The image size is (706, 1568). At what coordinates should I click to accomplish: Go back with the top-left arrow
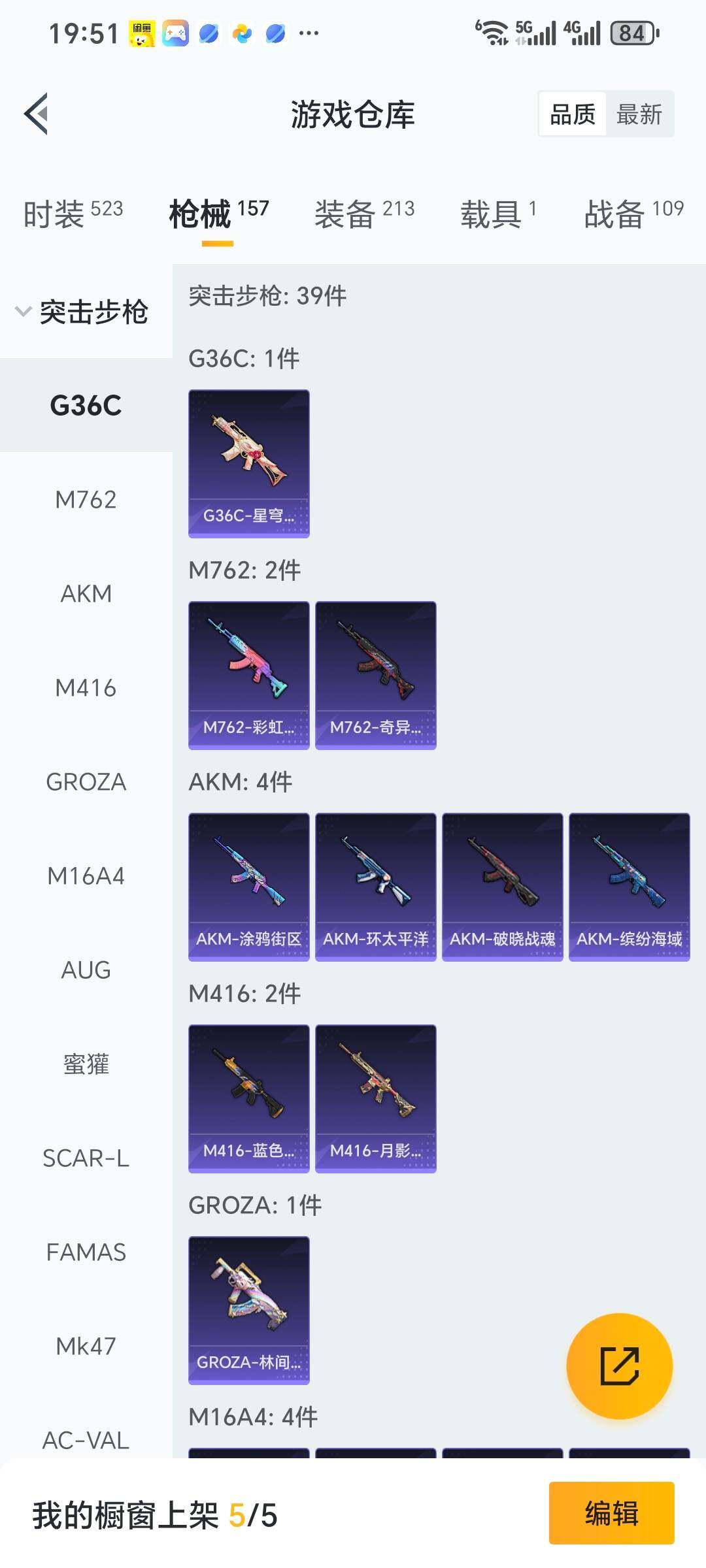37,114
